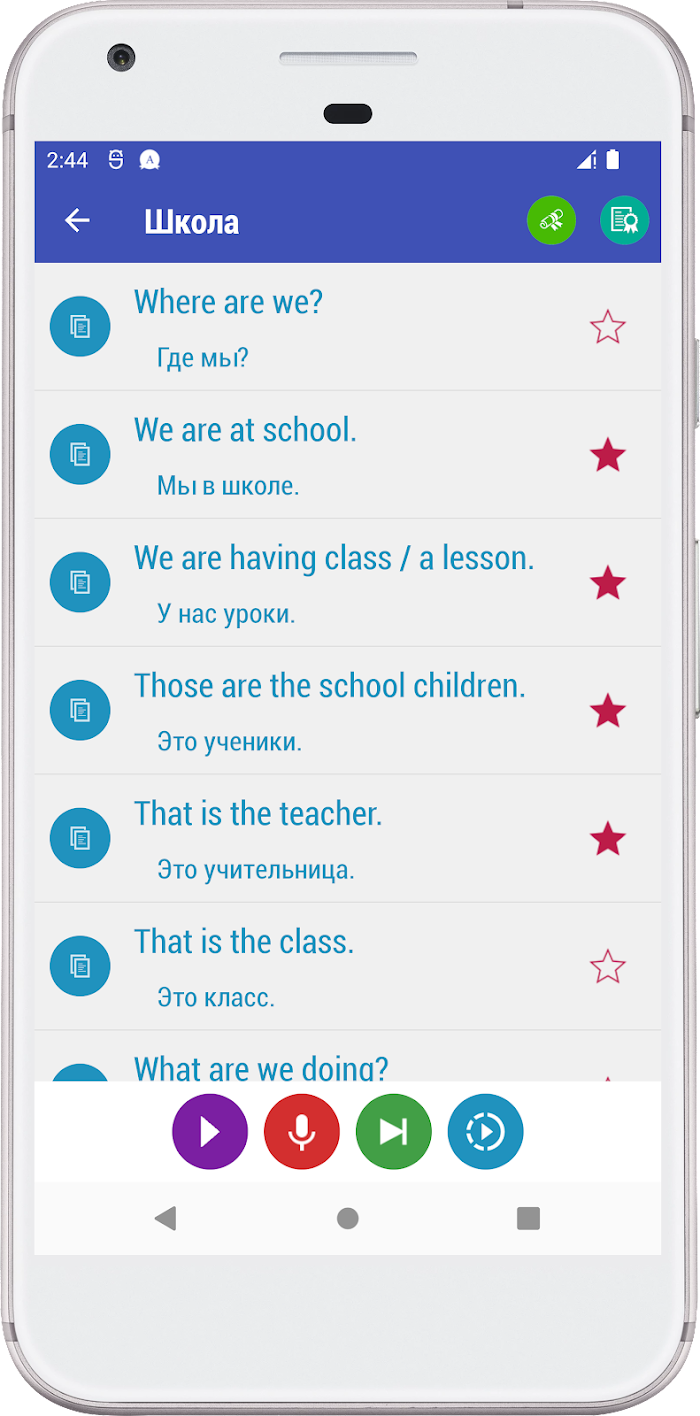Screen dimensions: 700x1416
Task: Skip to the next phrase
Action: click(x=394, y=1132)
